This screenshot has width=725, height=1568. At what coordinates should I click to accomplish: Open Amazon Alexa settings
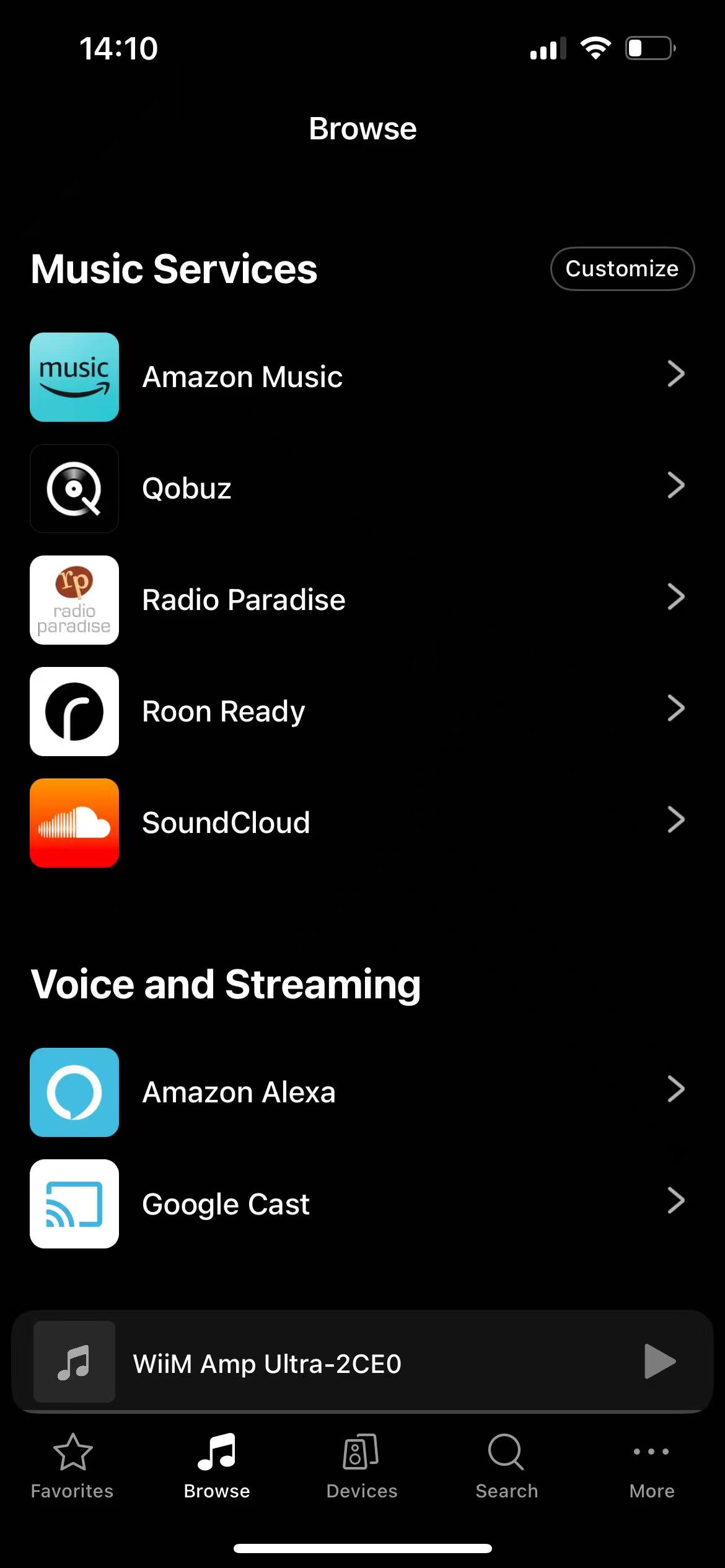[359, 1092]
